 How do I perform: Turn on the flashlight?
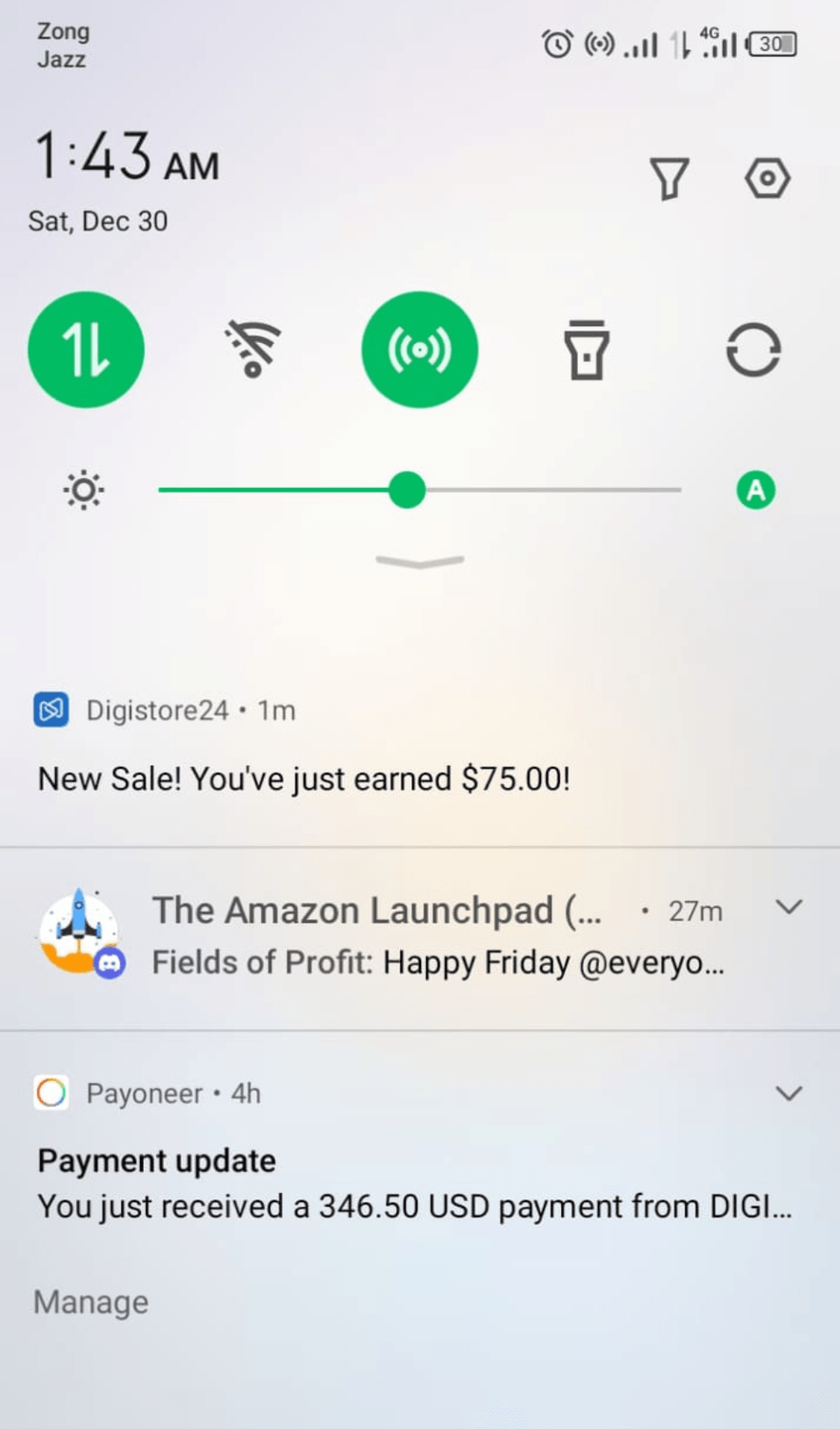click(x=587, y=350)
